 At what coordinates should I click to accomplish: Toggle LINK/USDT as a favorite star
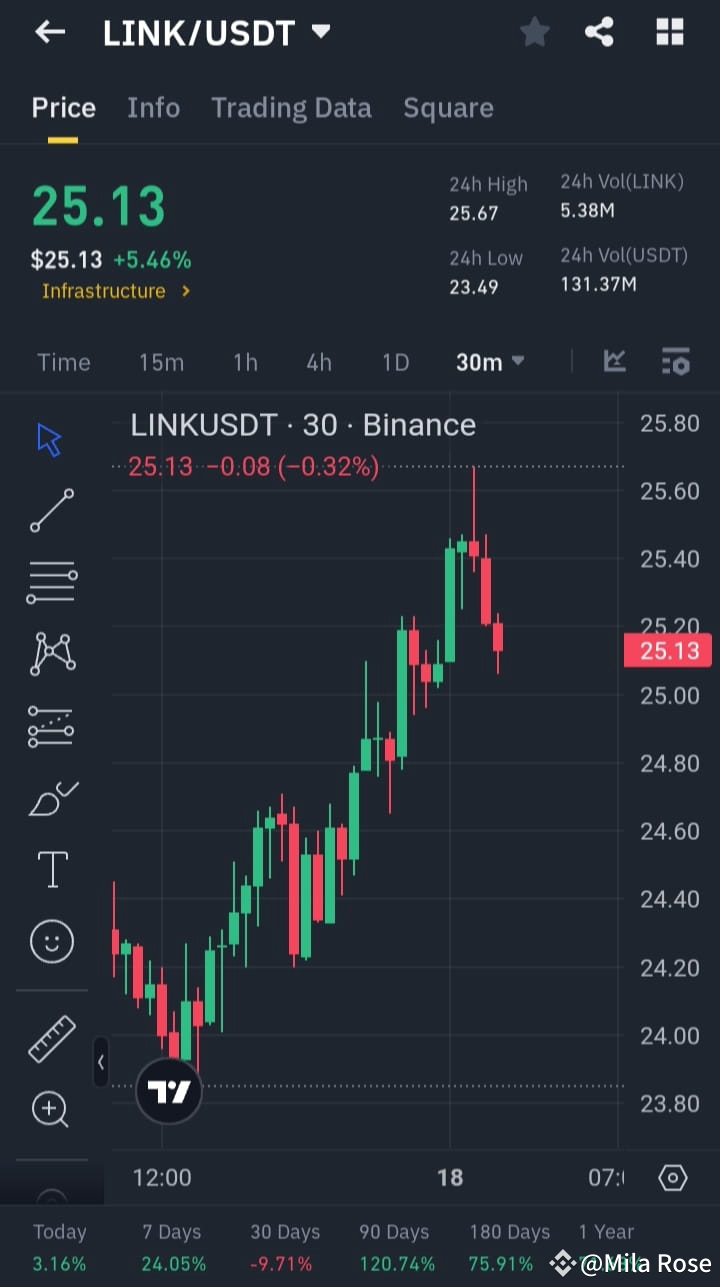[x=534, y=32]
